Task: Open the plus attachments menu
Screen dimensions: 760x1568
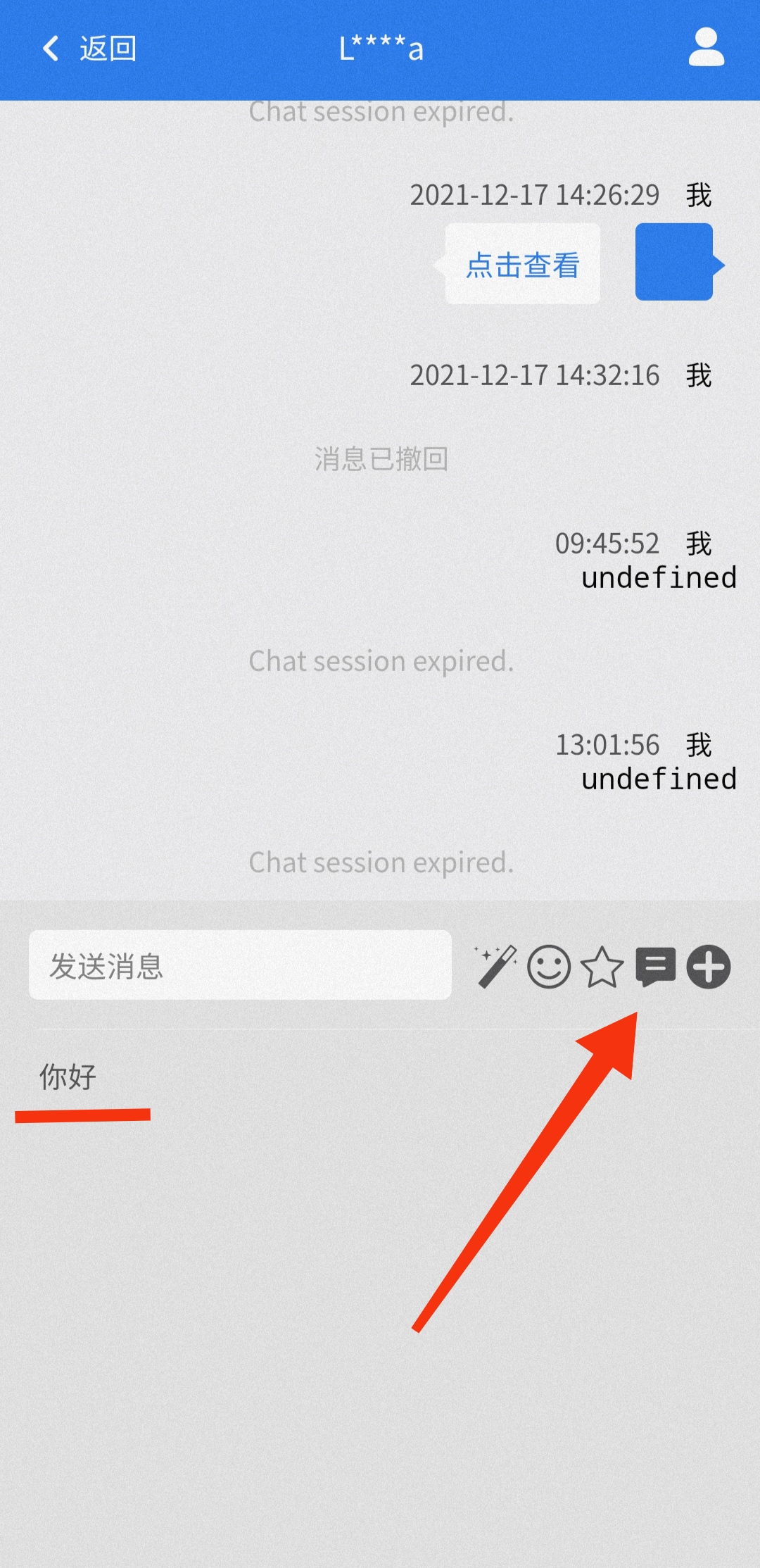Action: 709,966
